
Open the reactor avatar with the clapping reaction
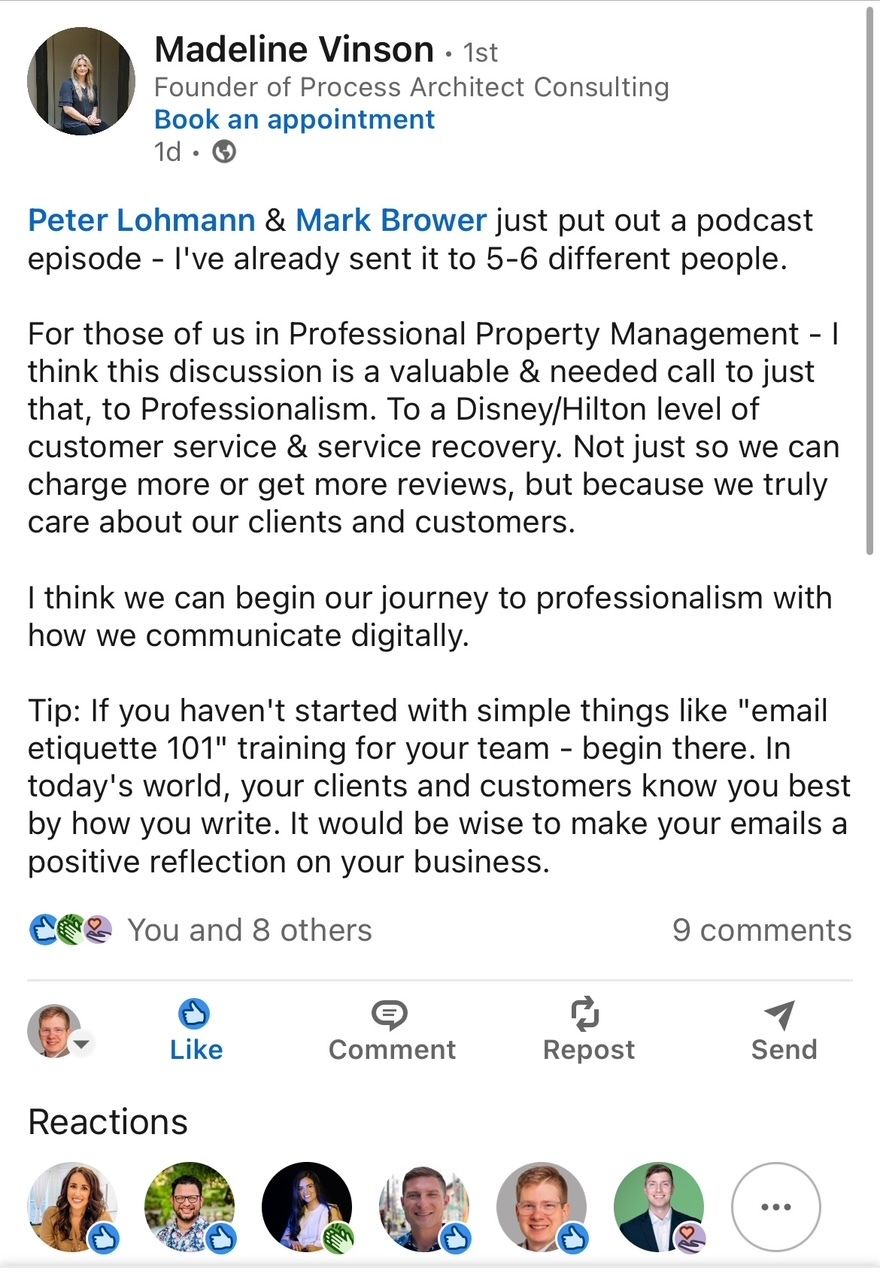[x=306, y=1207]
